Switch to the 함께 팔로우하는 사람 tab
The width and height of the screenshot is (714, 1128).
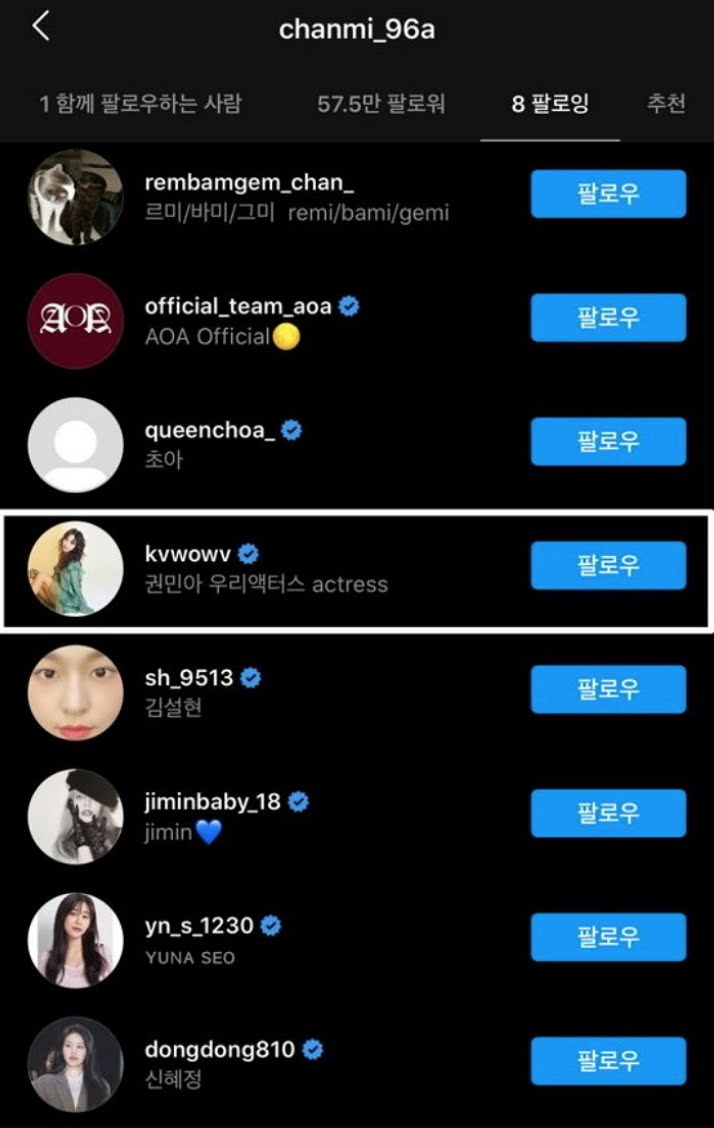(x=140, y=104)
